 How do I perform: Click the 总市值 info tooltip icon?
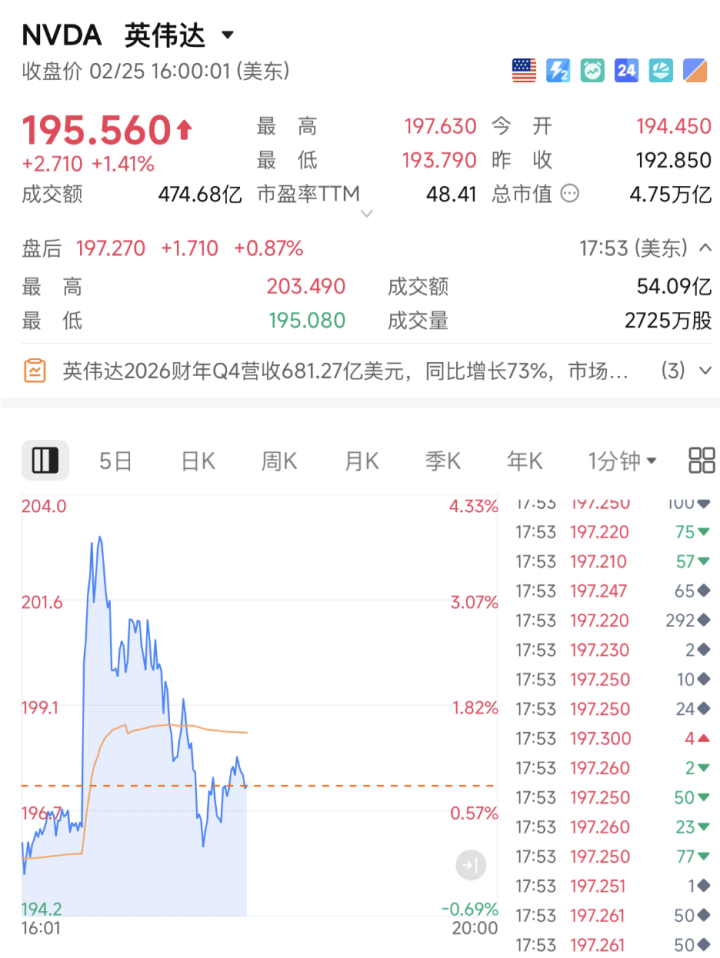(571, 194)
